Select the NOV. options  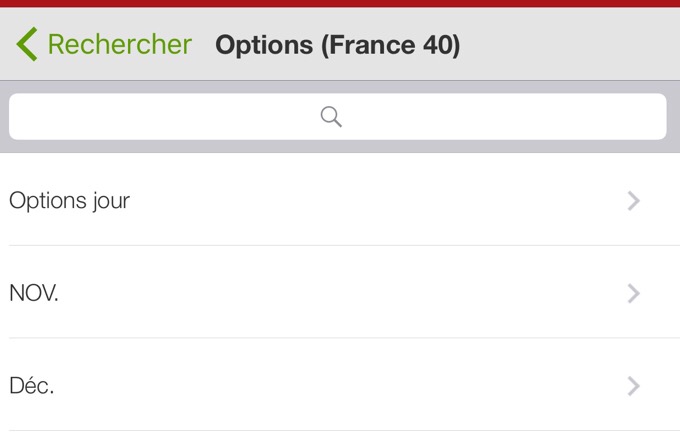pyautogui.click(x=338, y=293)
